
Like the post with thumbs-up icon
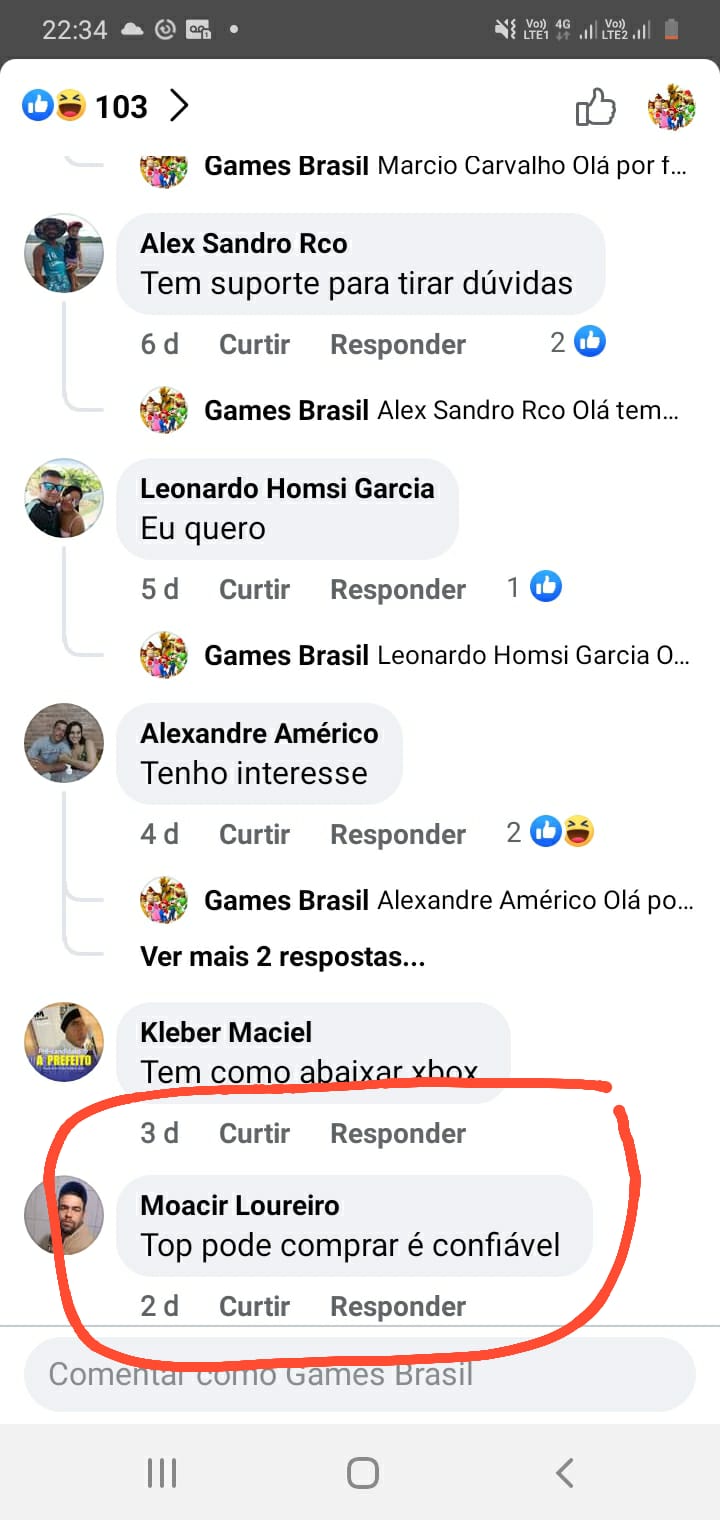596,107
